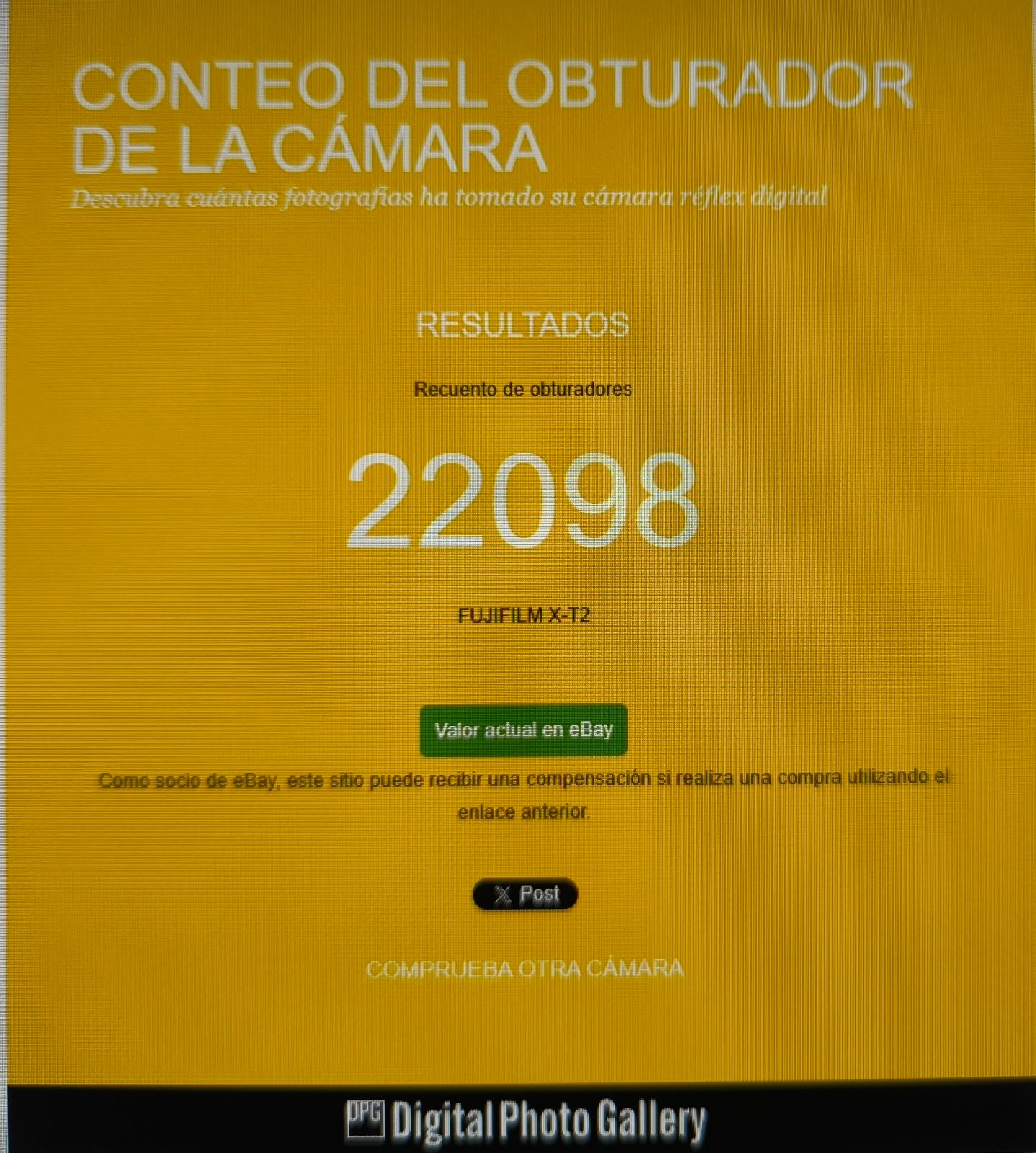Open the Valor actual en eBay button

pos(523,730)
